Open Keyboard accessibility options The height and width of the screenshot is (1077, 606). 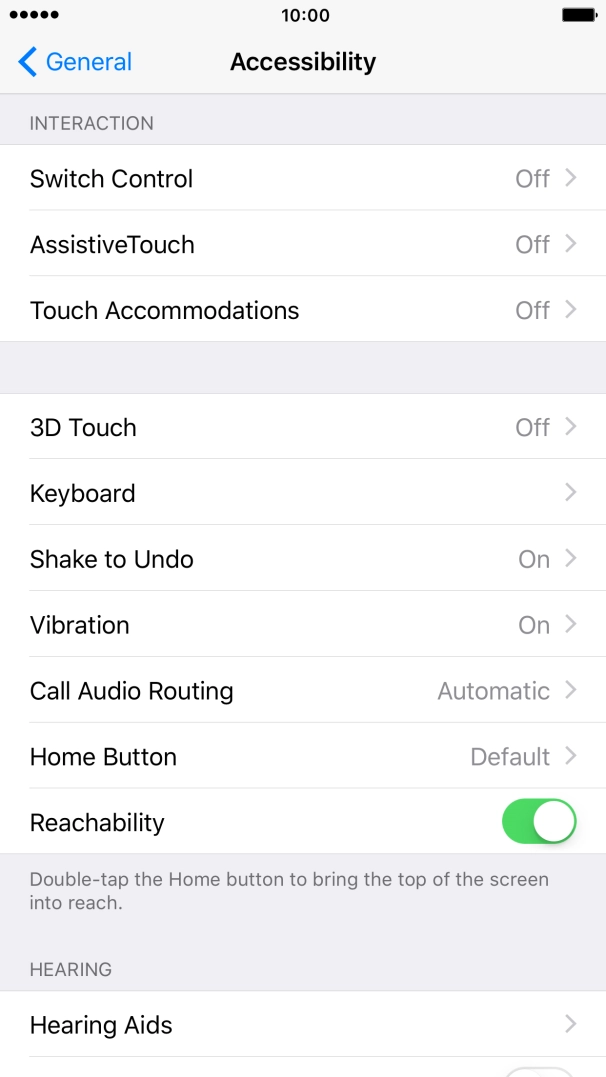click(303, 494)
